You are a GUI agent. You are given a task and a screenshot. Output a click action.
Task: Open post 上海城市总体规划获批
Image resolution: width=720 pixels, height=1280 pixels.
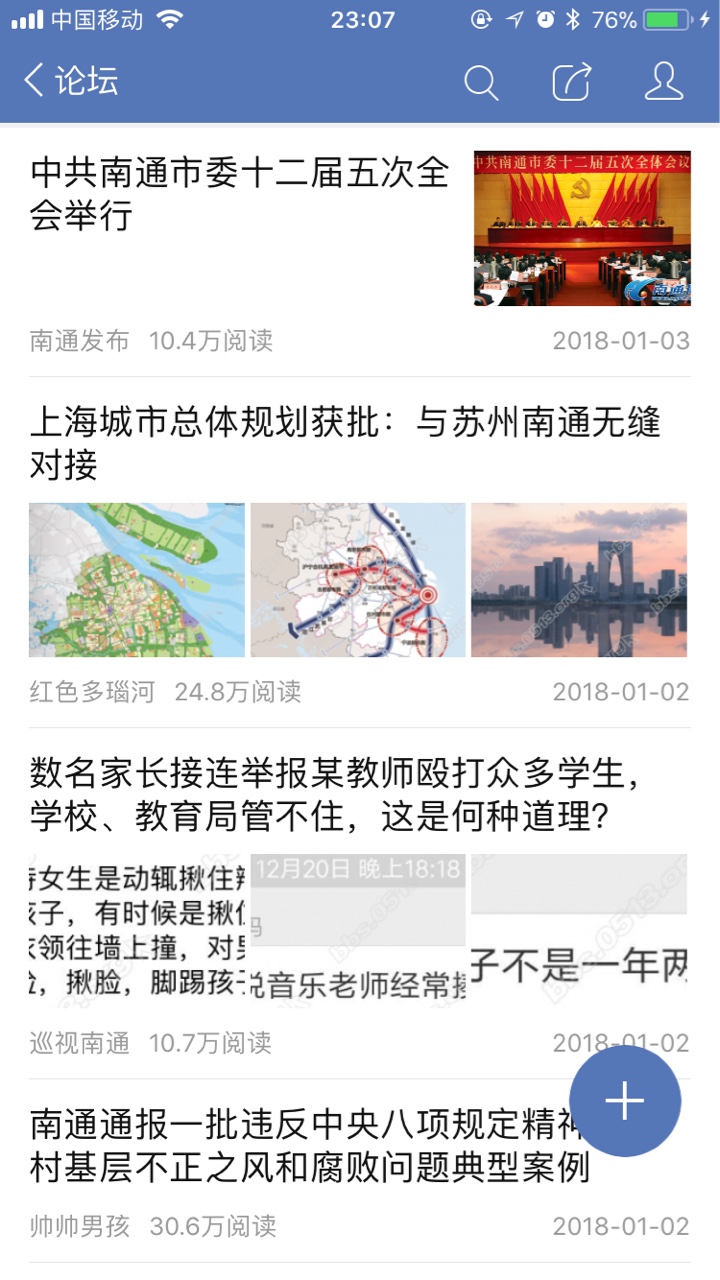point(345,441)
